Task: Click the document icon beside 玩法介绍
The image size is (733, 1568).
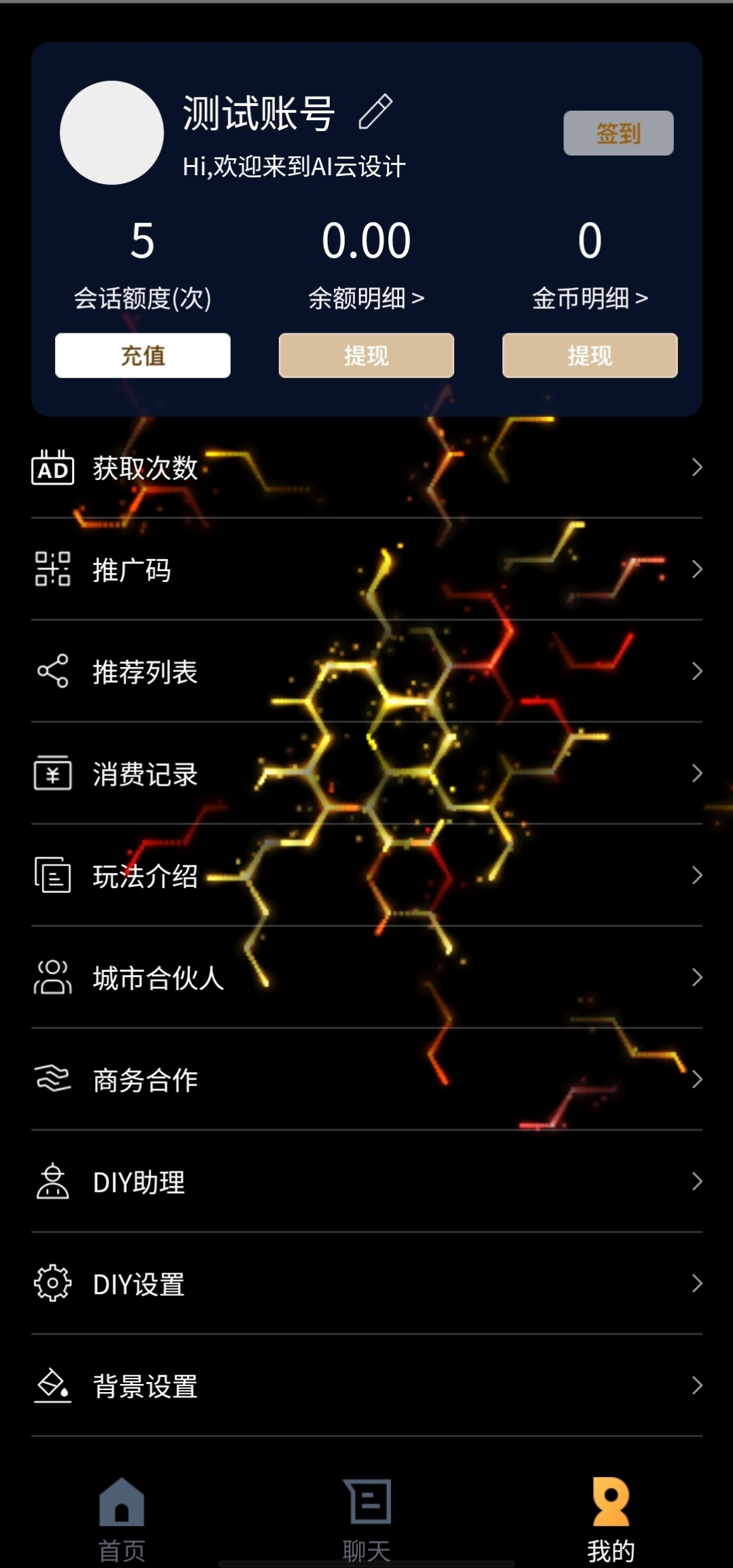Action: pyautogui.click(x=52, y=876)
